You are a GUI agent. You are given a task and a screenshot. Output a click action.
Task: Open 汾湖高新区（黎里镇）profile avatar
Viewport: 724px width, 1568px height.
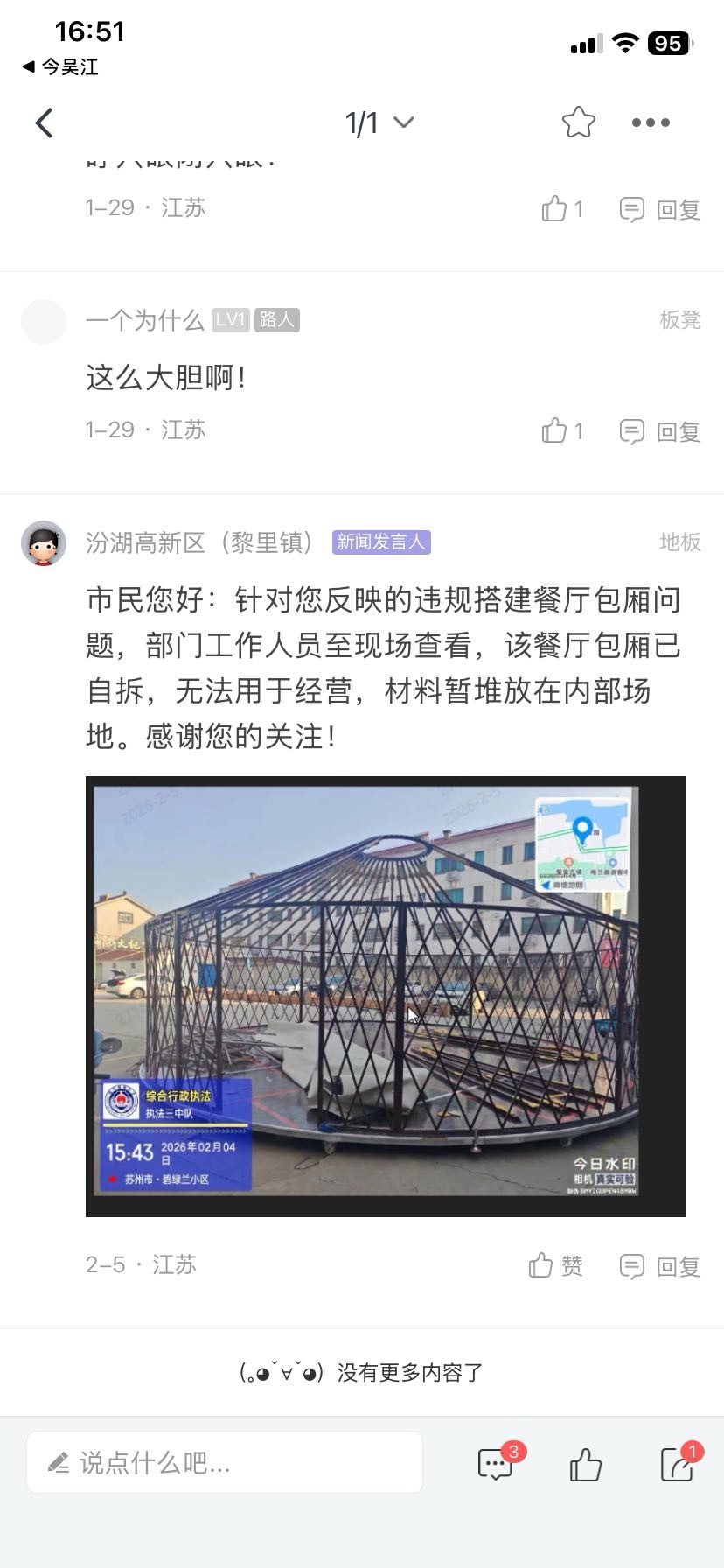coord(44,543)
